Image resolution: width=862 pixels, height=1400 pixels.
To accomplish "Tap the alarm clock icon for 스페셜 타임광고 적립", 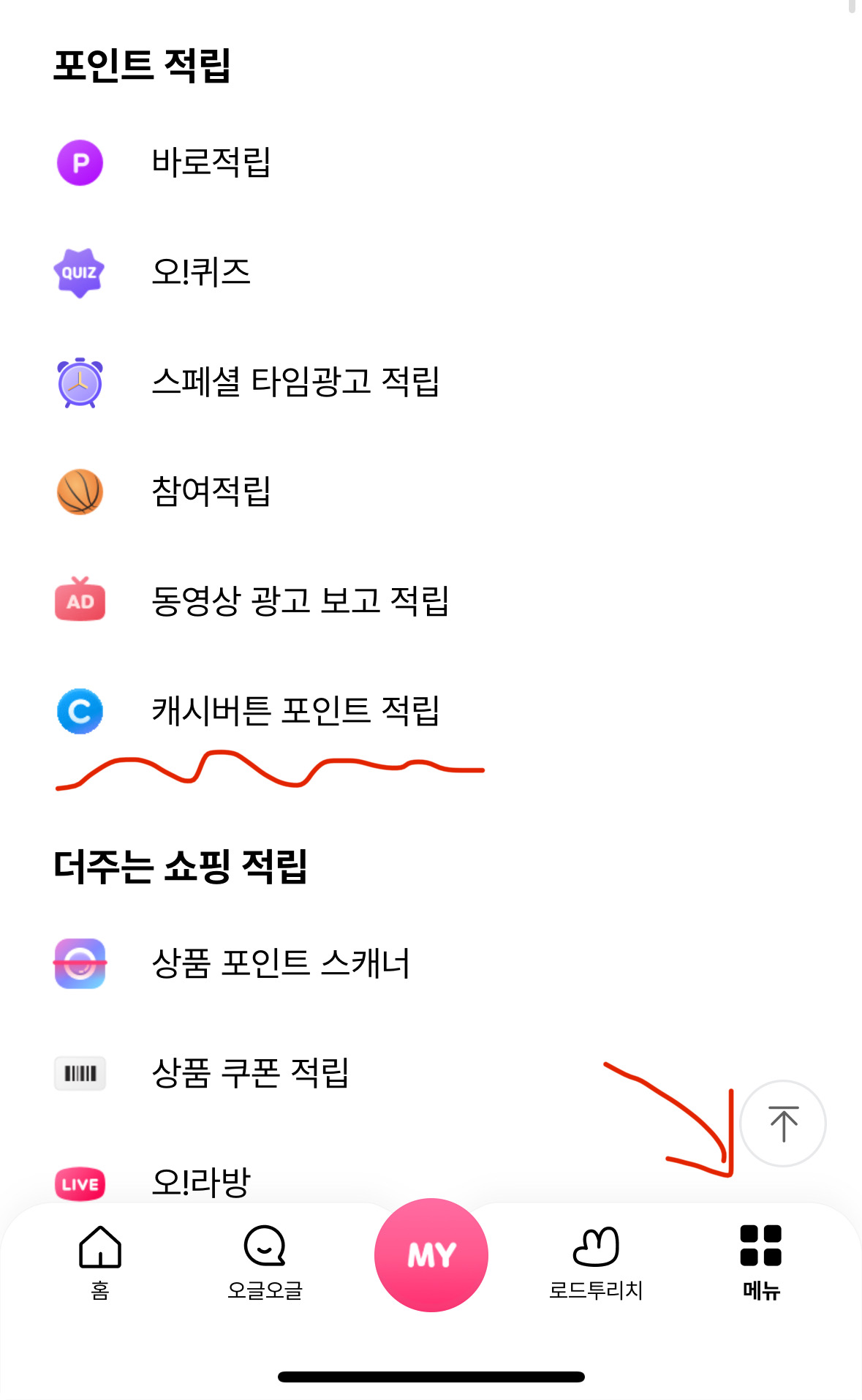I will 80,382.
